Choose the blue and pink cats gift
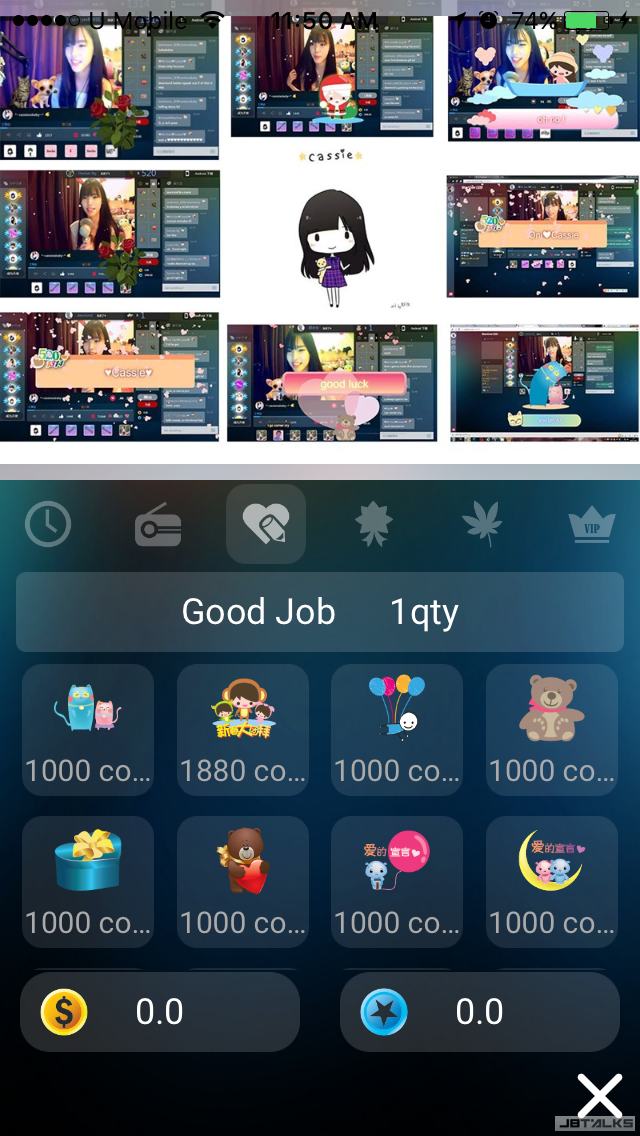 point(88,730)
